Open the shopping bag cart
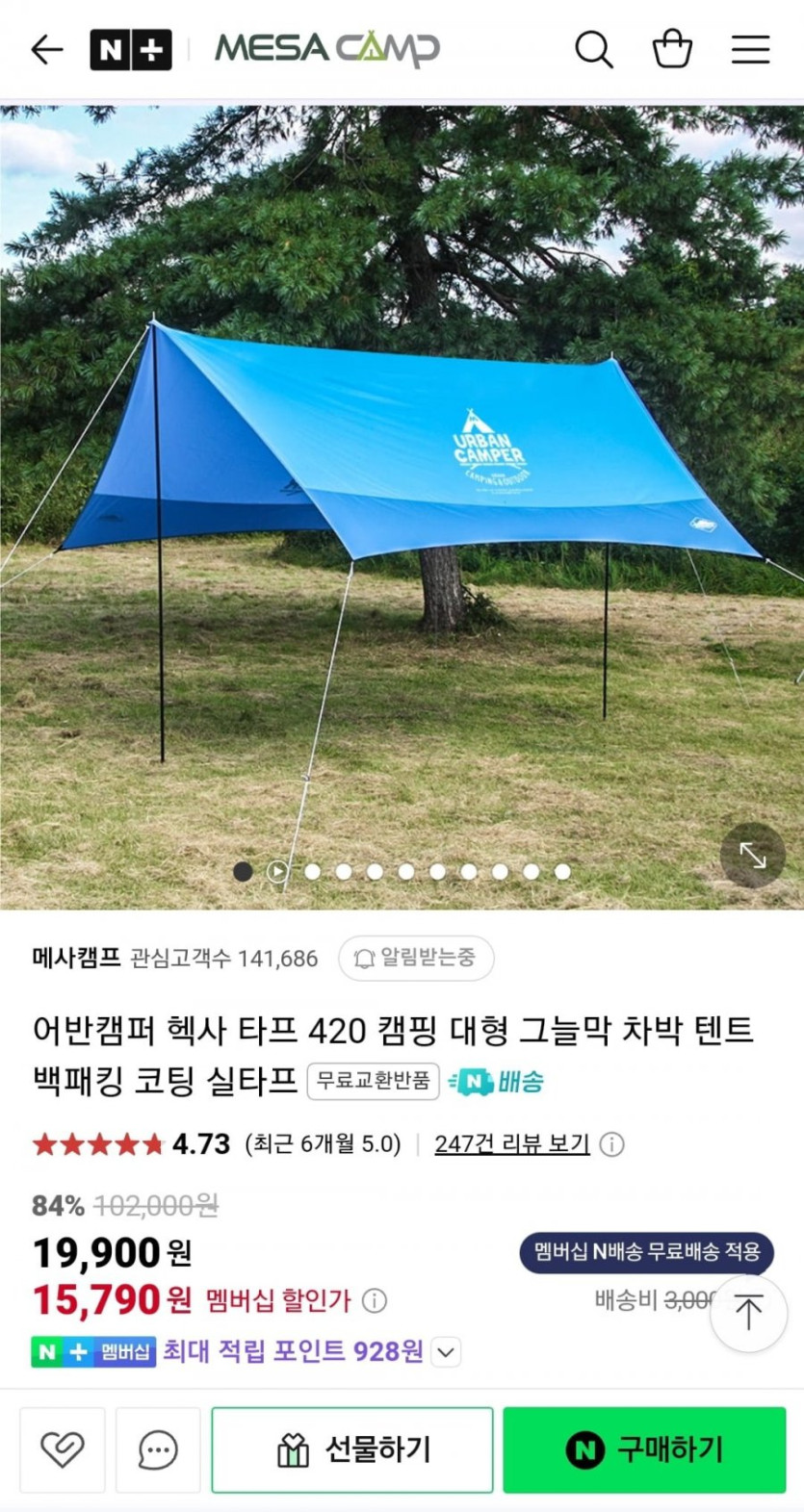Viewport: 804px width, 1512px height. tap(672, 48)
